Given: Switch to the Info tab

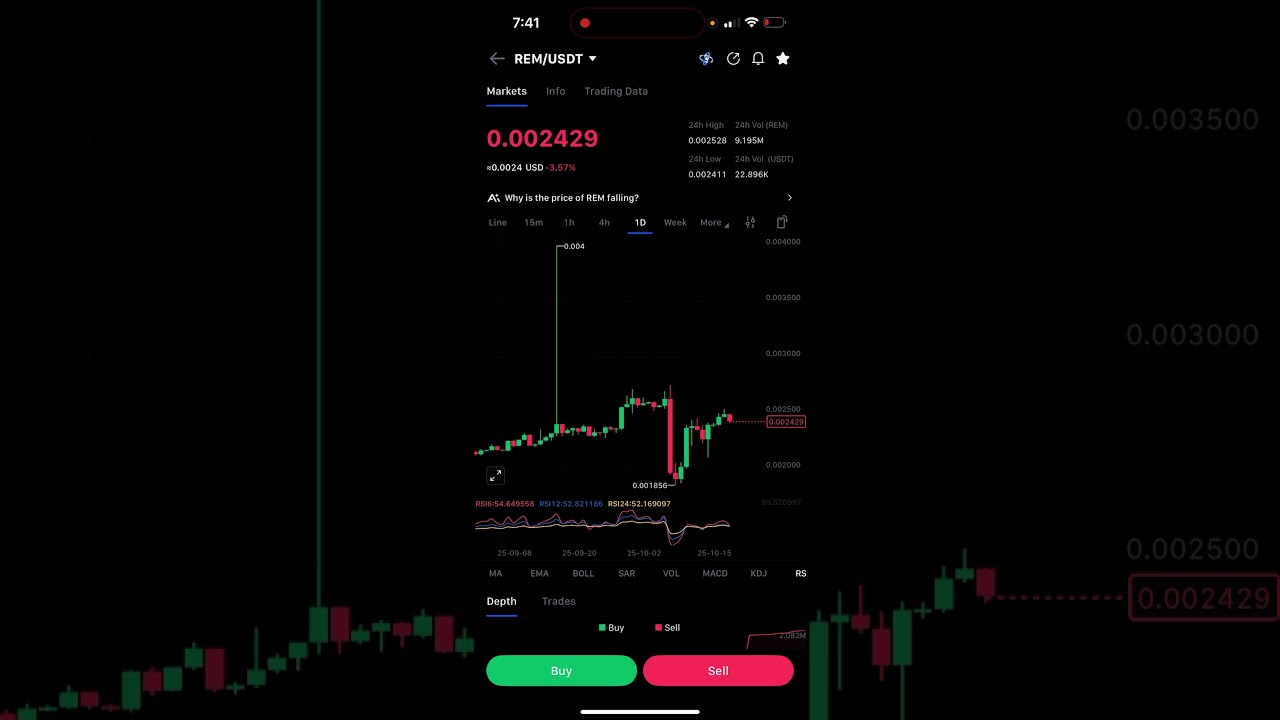Looking at the screenshot, I should pos(555,91).
